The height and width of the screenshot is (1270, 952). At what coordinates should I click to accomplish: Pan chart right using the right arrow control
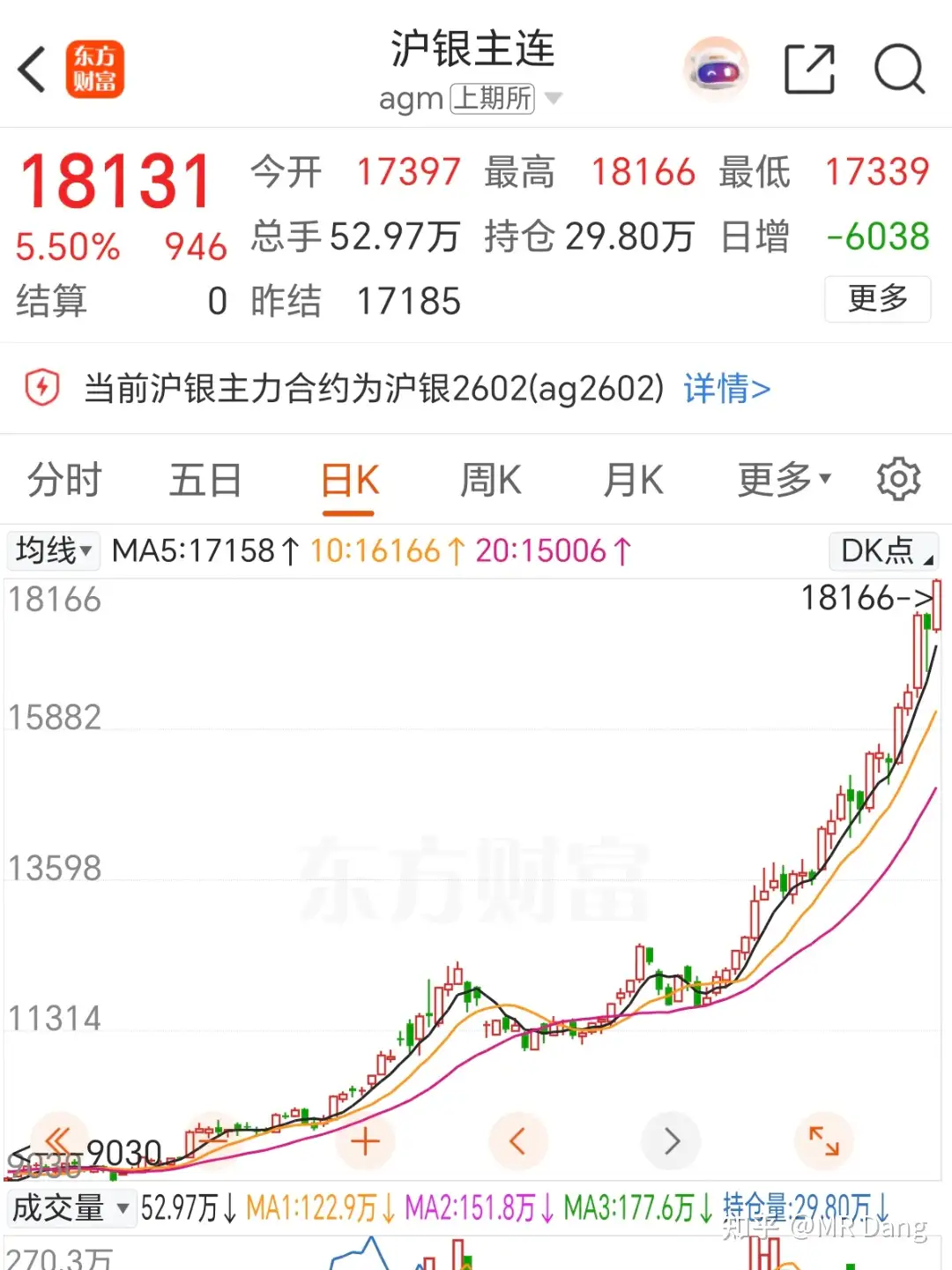(671, 1140)
